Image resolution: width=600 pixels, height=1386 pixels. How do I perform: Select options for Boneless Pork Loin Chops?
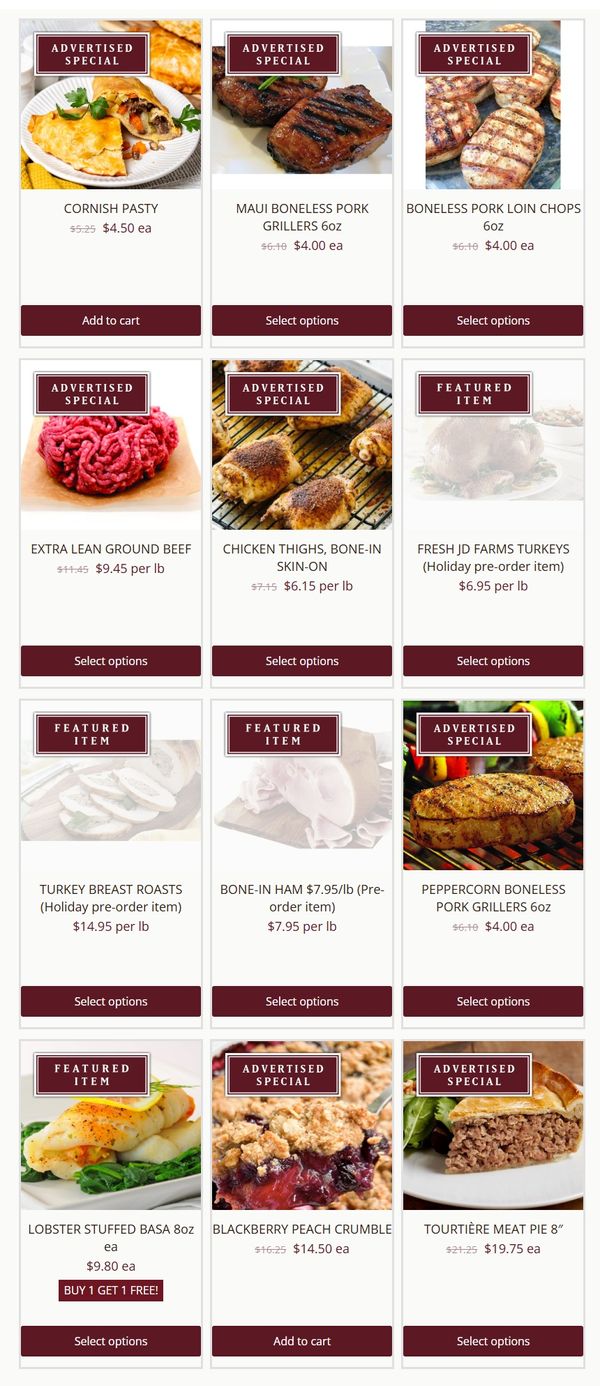click(493, 321)
